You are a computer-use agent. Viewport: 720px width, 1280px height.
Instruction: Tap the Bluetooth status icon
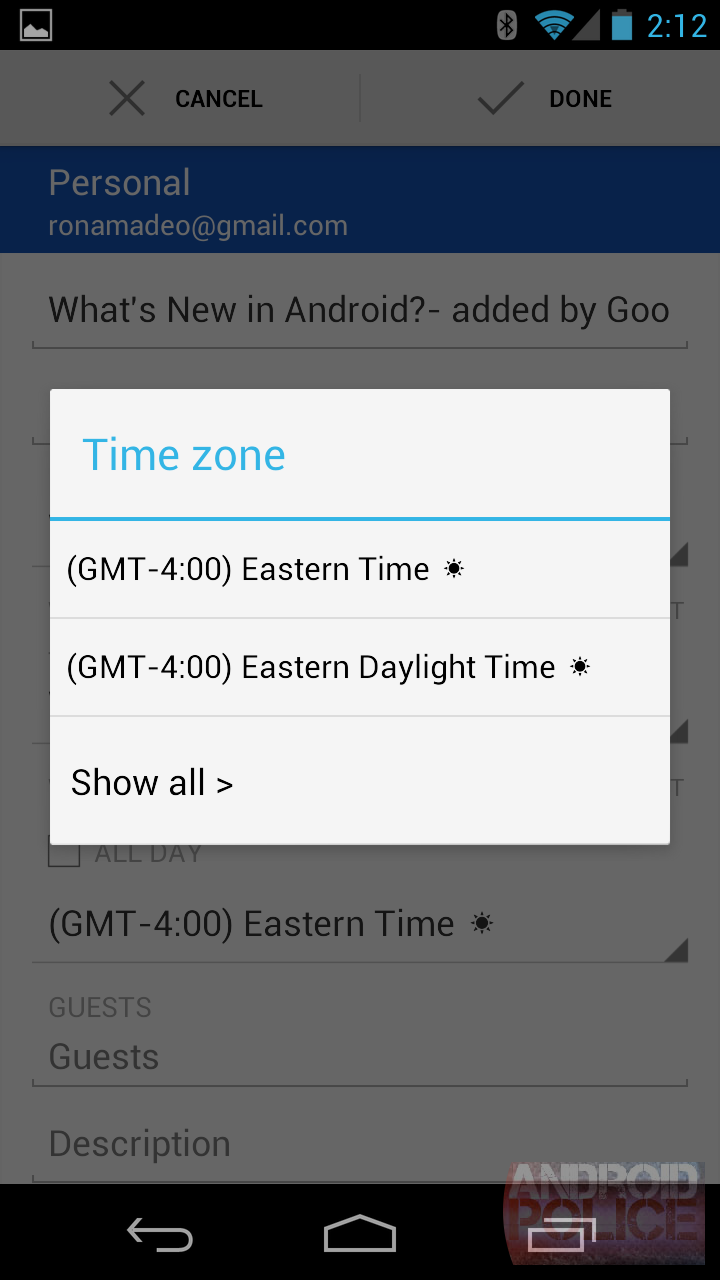click(506, 25)
